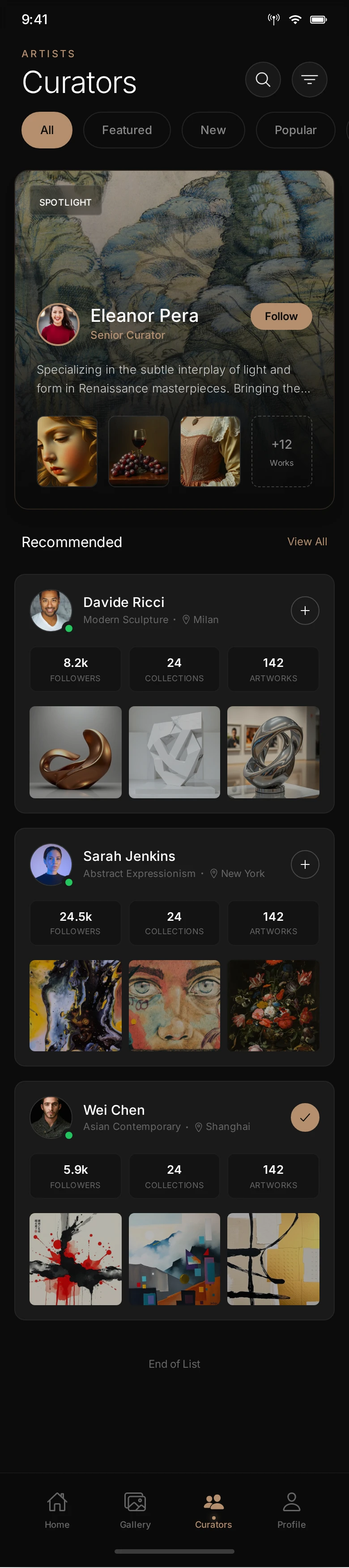Select the All filter chip
349x1568 pixels.
tap(47, 130)
